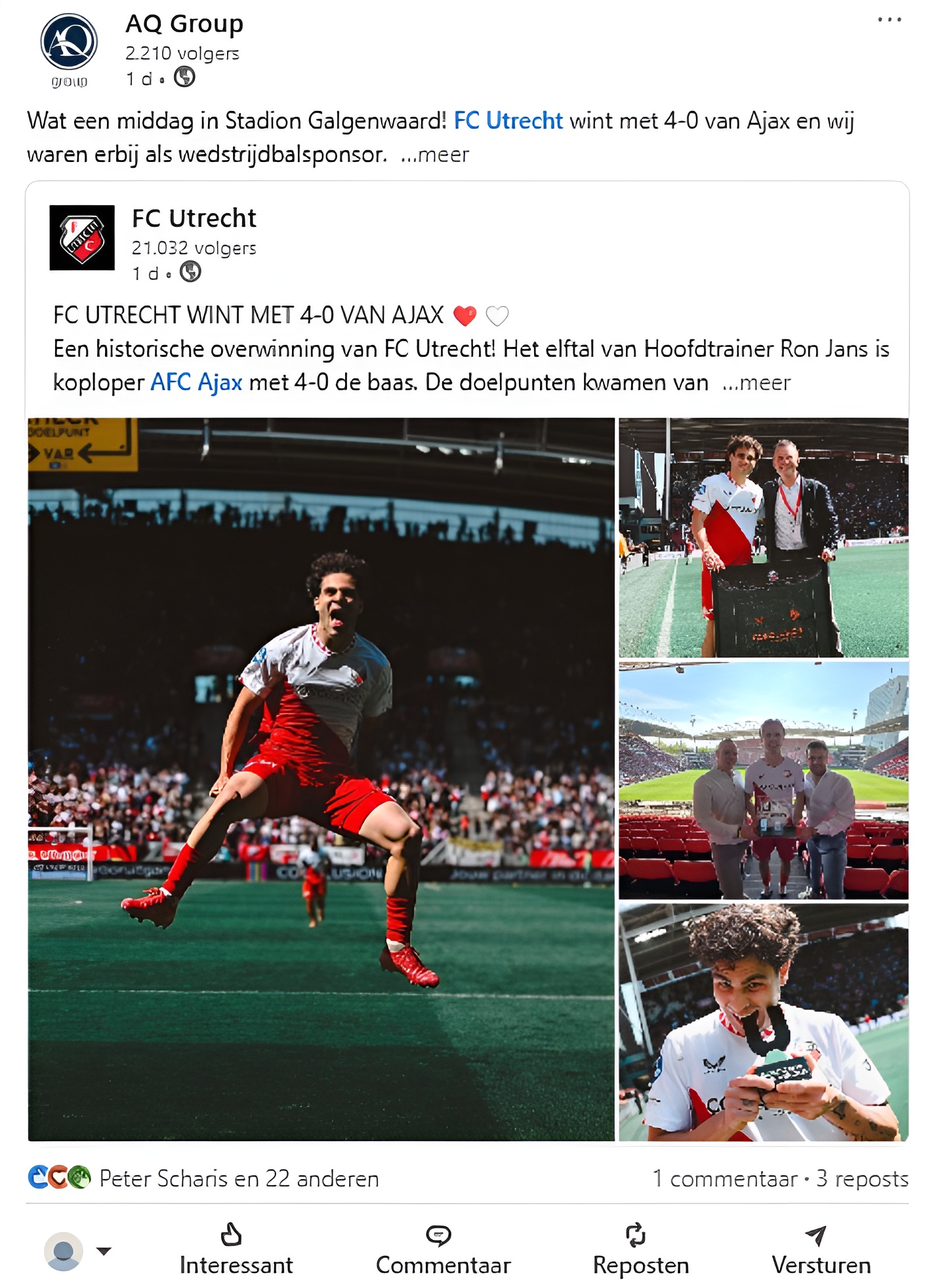The image size is (929, 1288).
Task: Expand AQ Group post text with meer
Action: point(435,155)
